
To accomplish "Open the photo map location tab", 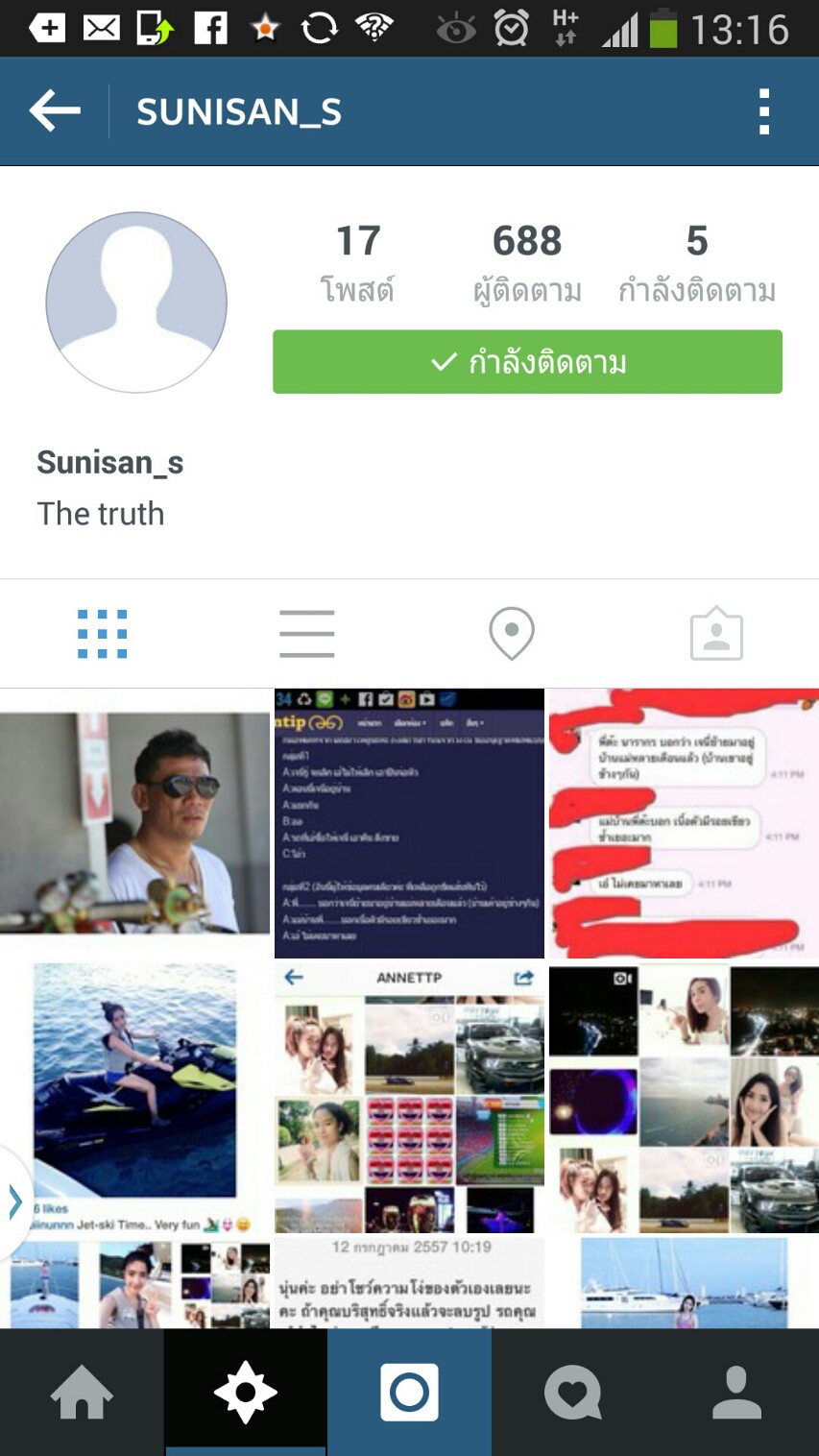I will coord(512,634).
